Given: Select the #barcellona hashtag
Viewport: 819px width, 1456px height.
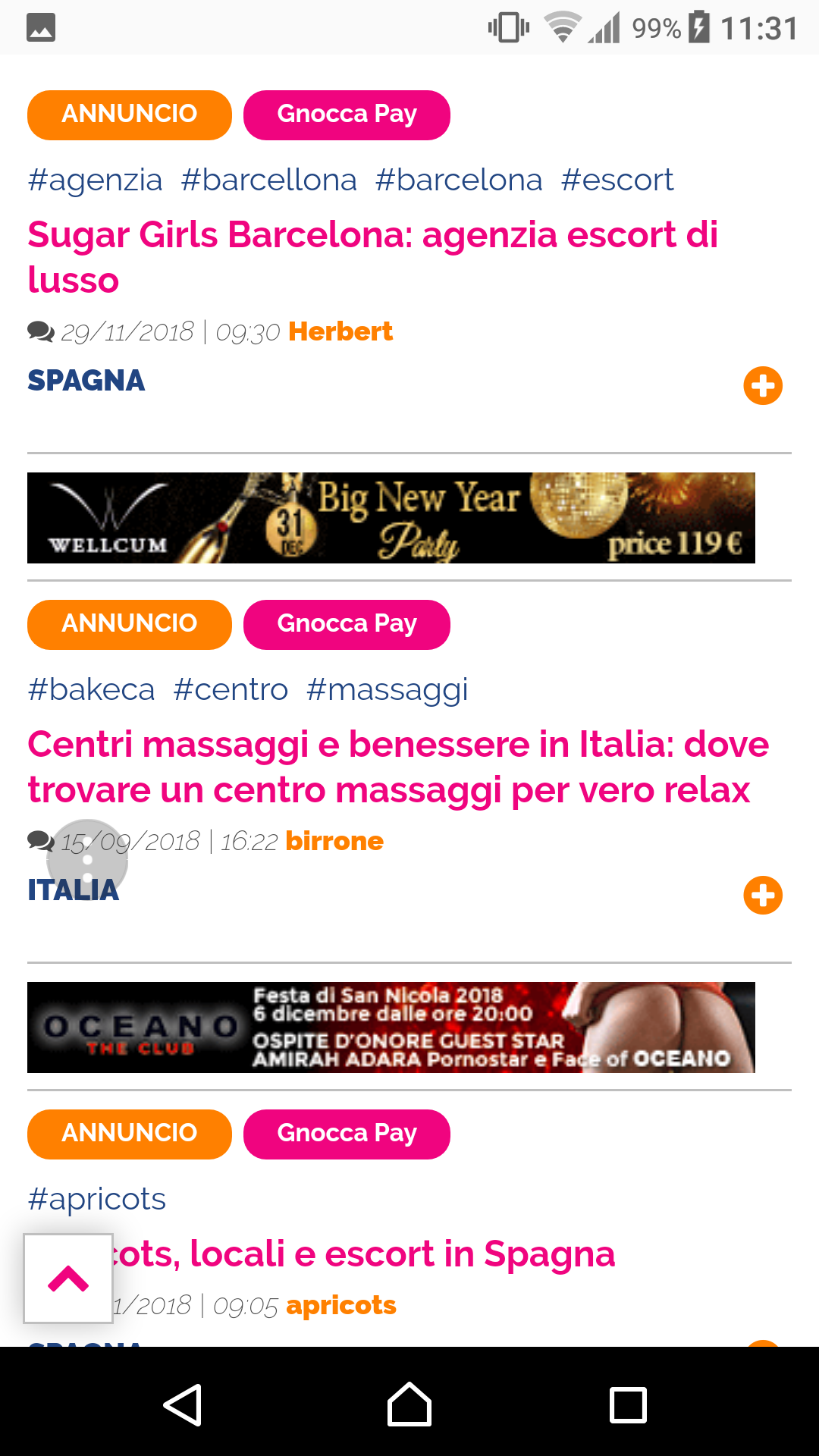Looking at the screenshot, I should (x=270, y=180).
